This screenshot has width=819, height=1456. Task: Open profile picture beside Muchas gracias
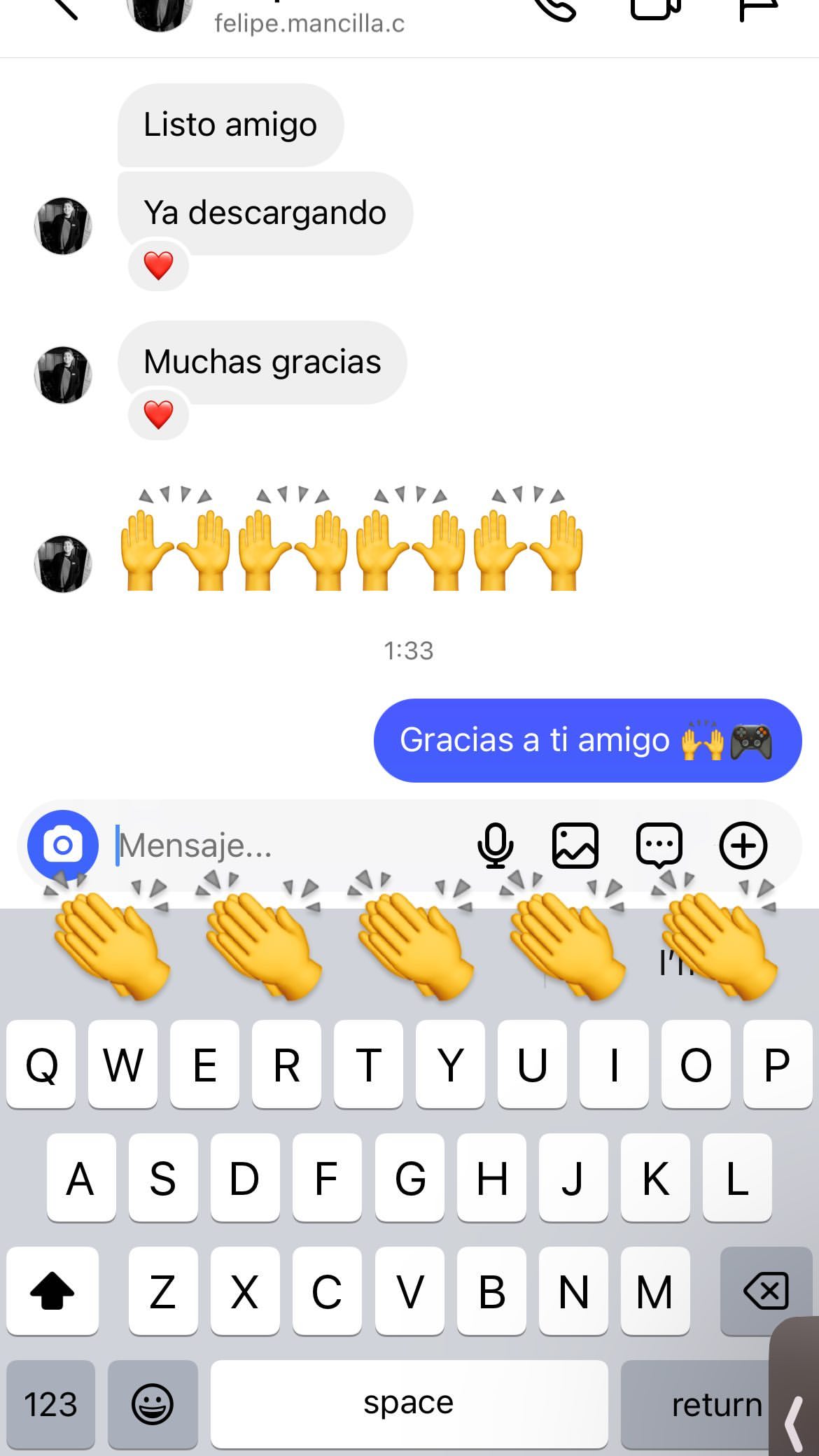(63, 374)
